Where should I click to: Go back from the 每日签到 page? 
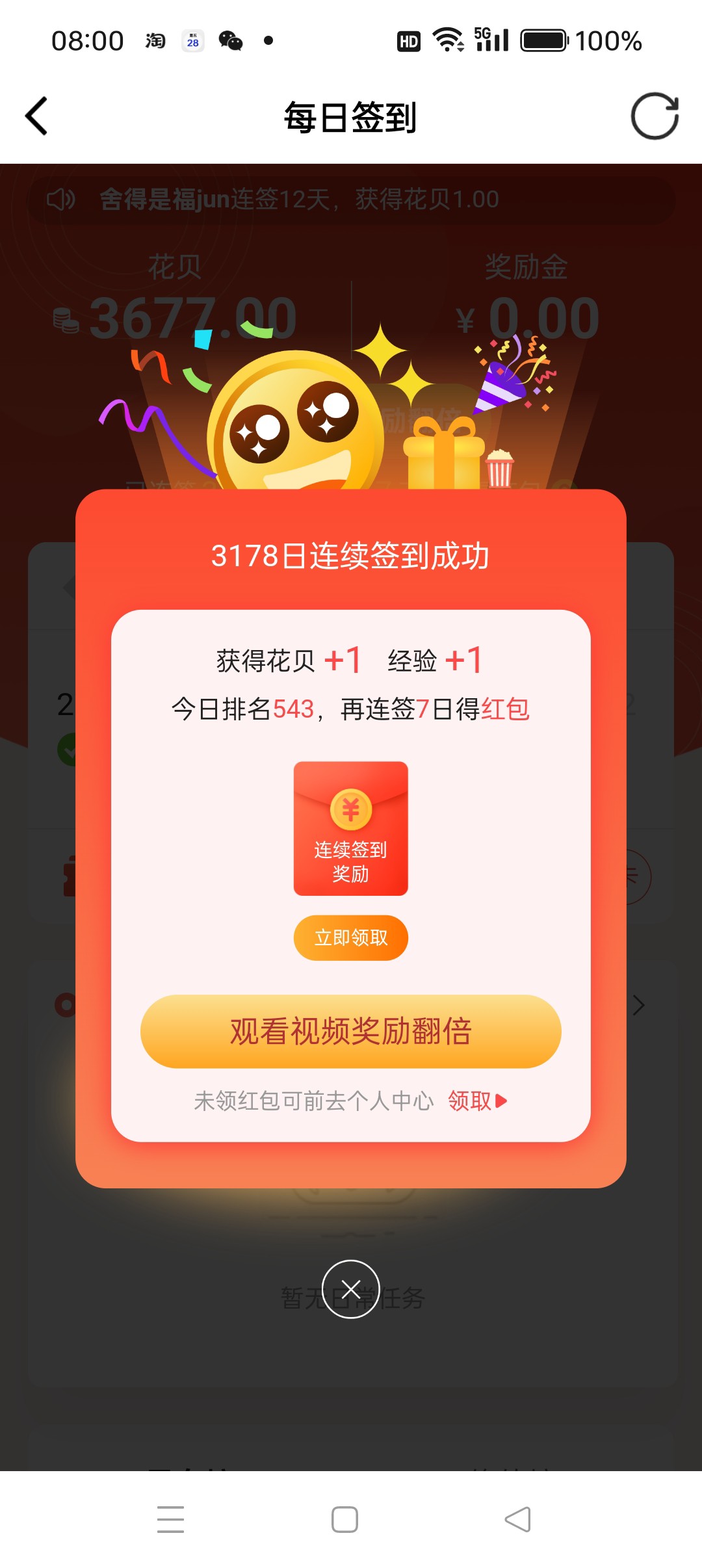37,116
